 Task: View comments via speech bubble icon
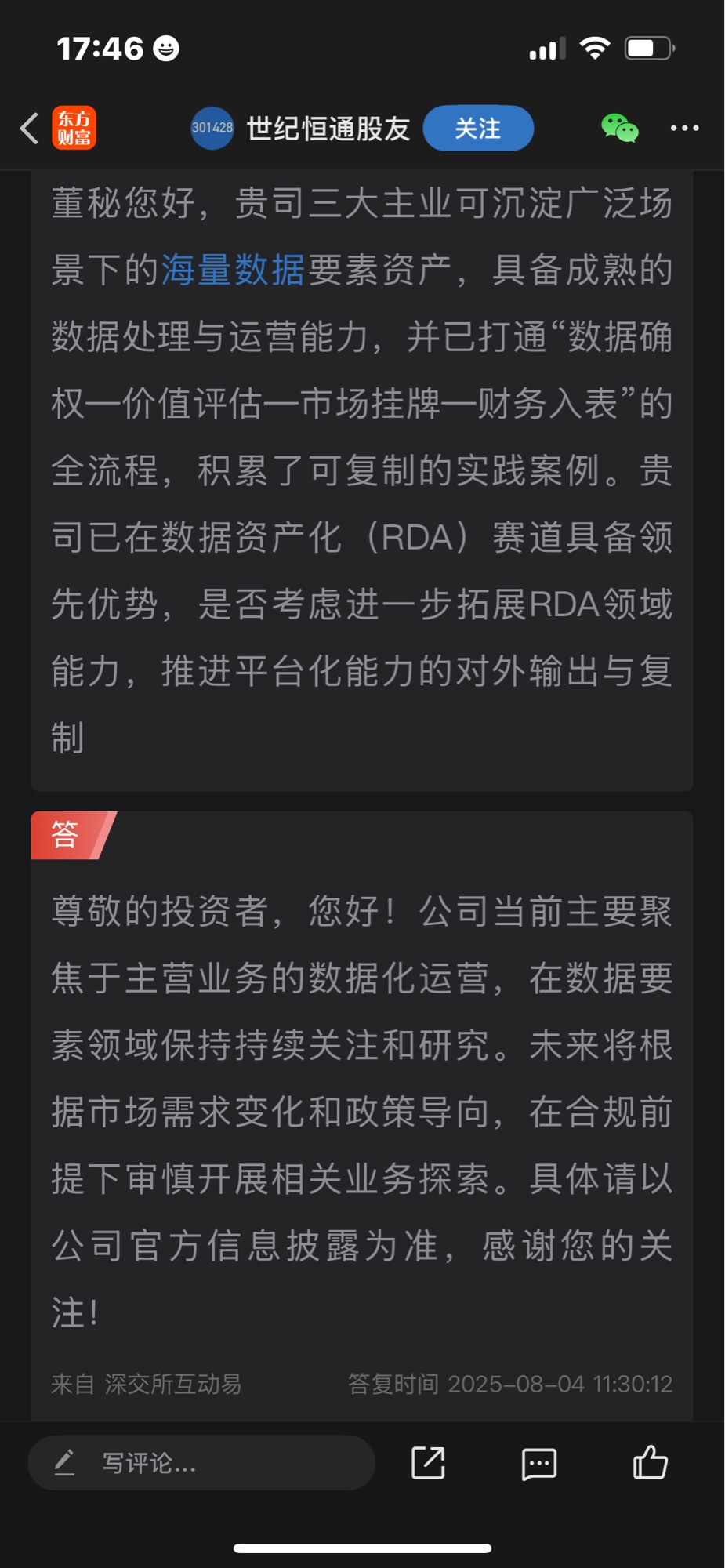(x=539, y=1463)
